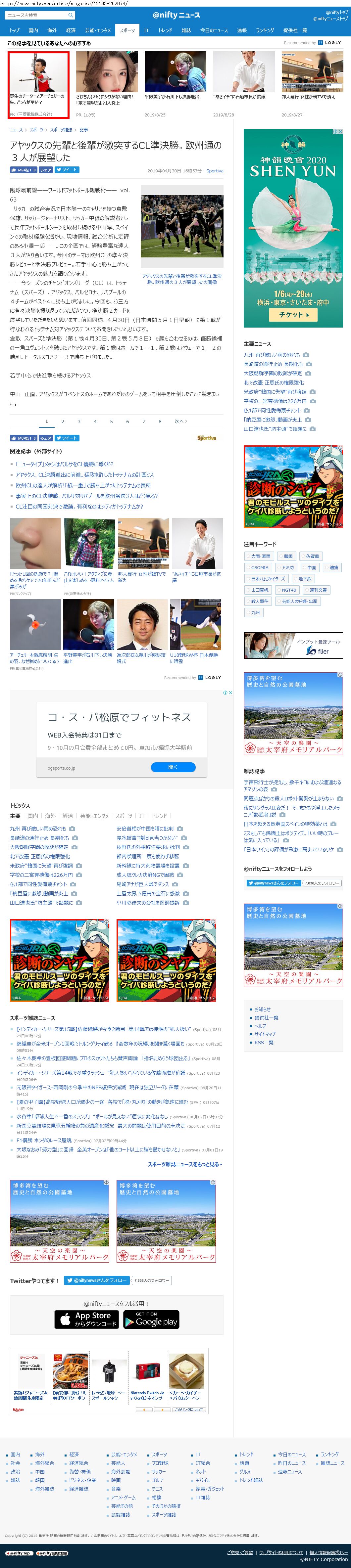This screenshot has height=1568, width=351.
Task: Switch to the 国内 tab
Action: (33, 30)
